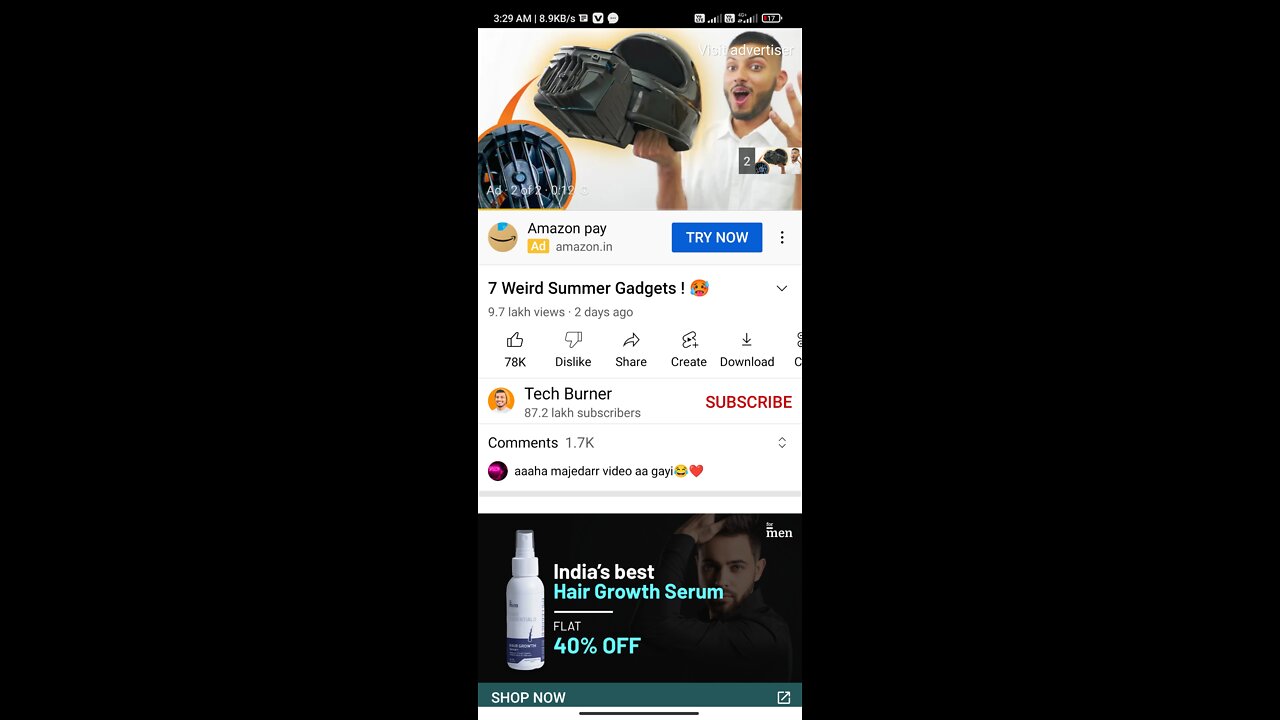Open the upcoming ad thumbnail numbered 2
The width and height of the screenshot is (1280, 720).
coord(770,161)
